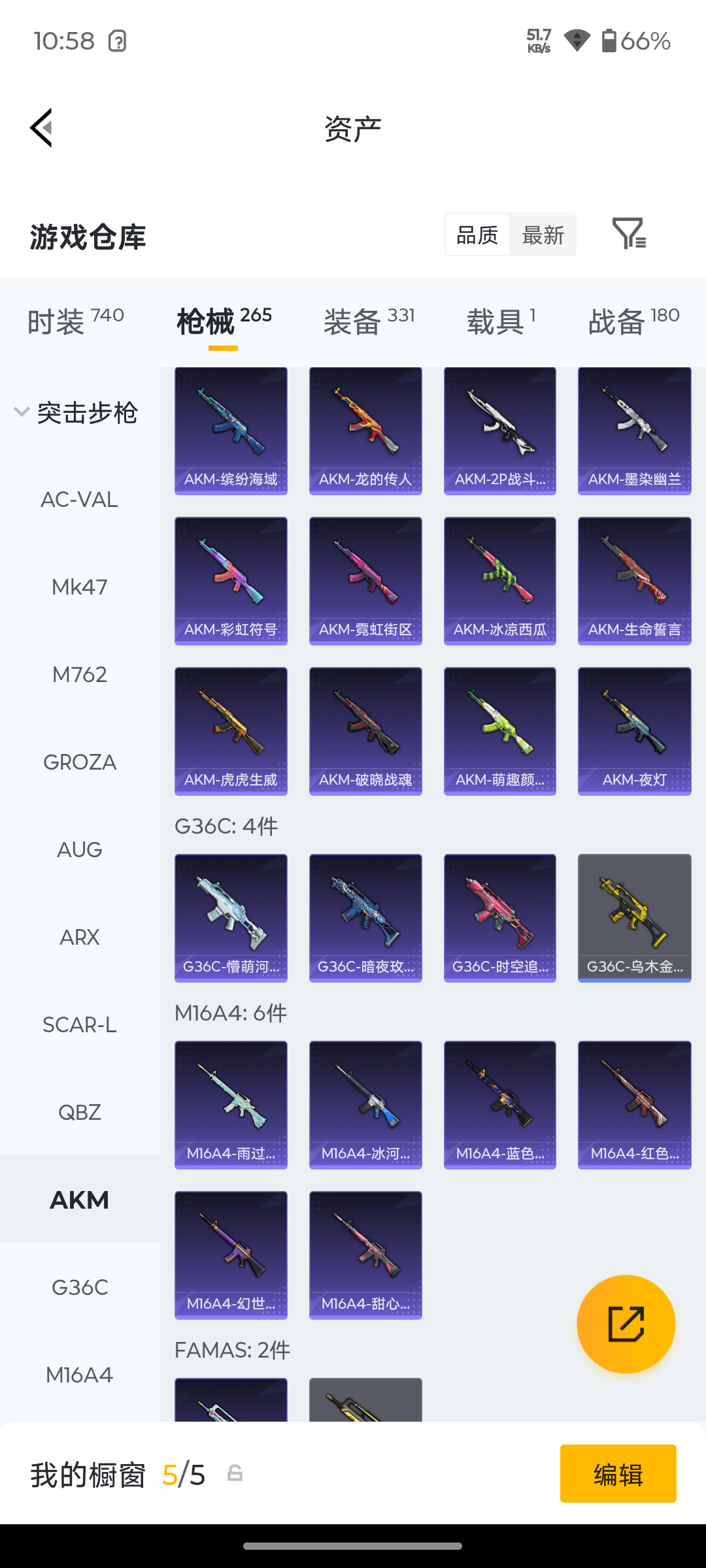Switch to the 时装 tab

pos(76,321)
